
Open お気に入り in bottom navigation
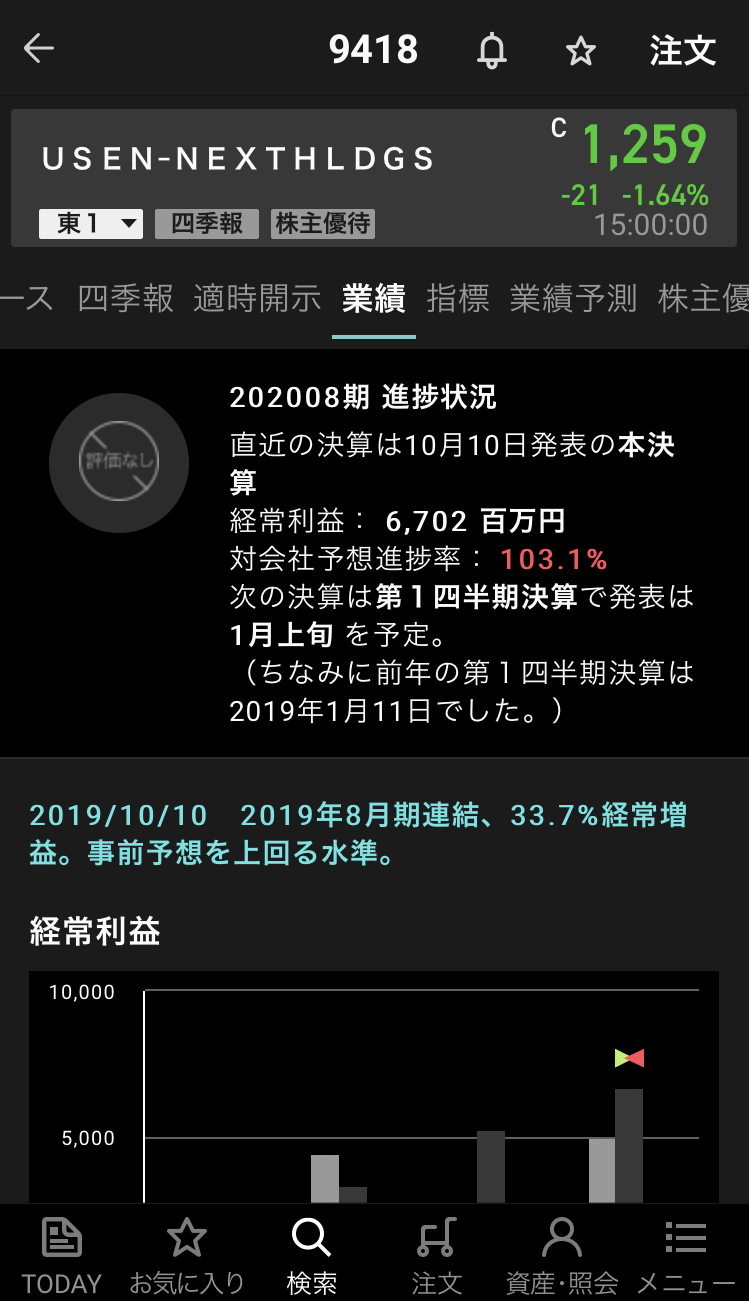tap(187, 1254)
